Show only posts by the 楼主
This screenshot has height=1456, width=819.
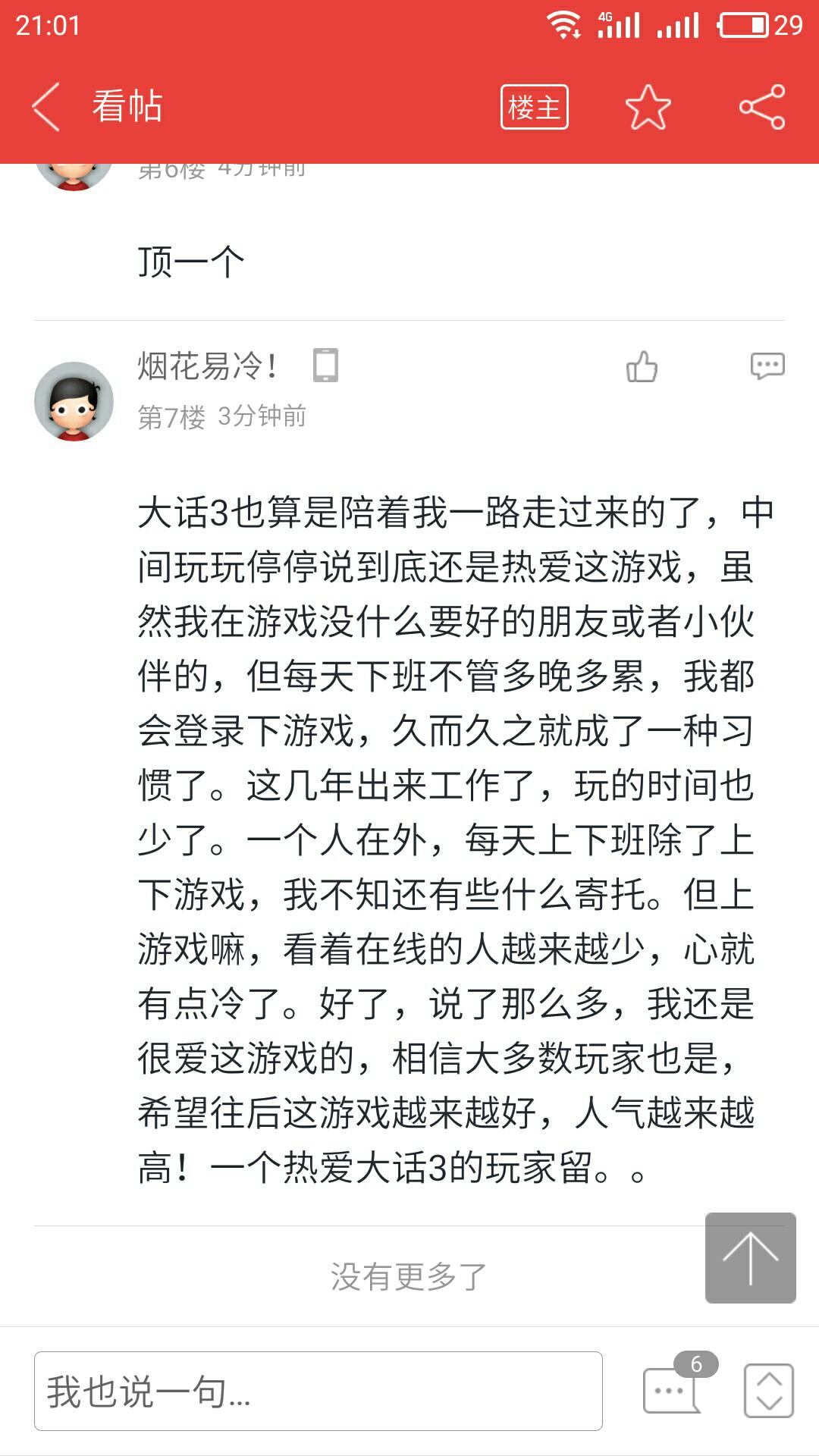coord(534,107)
